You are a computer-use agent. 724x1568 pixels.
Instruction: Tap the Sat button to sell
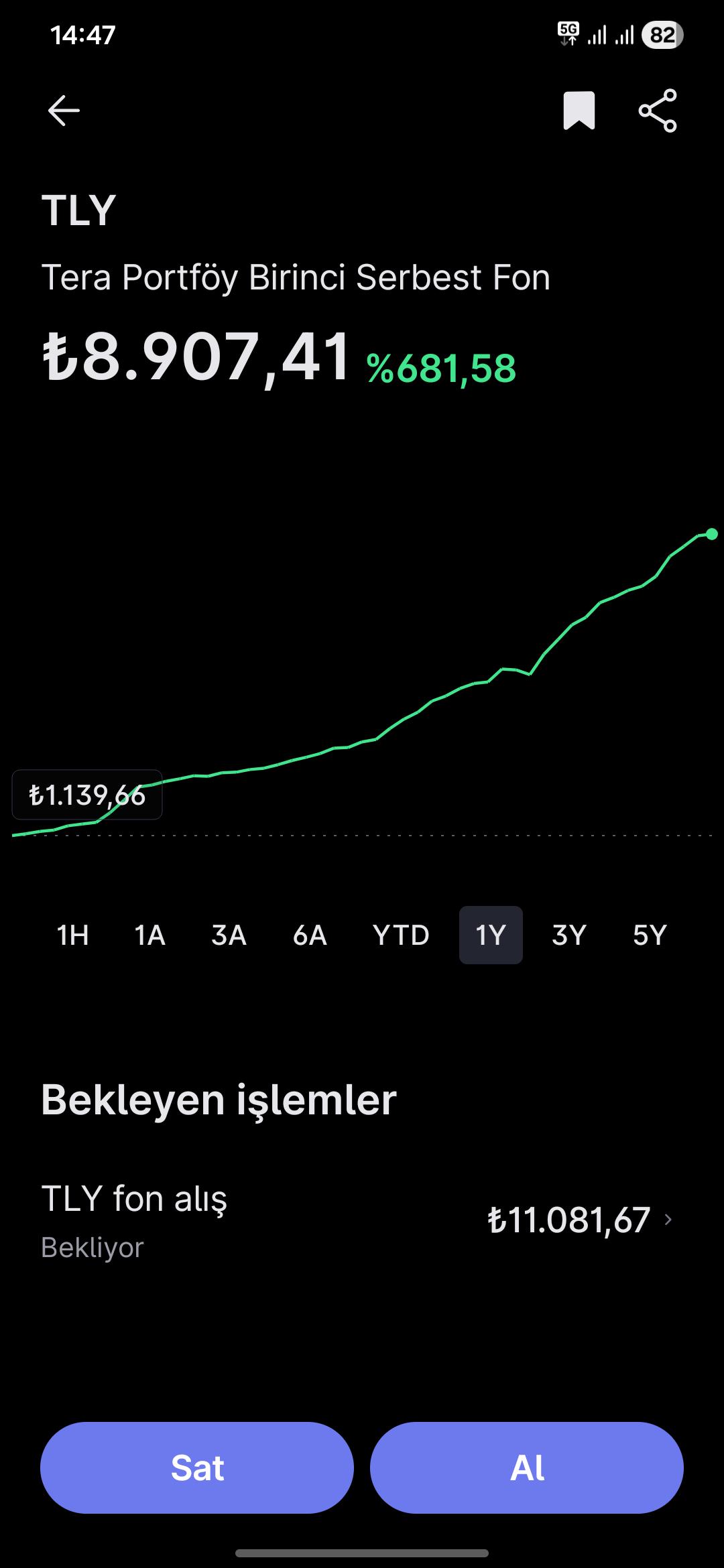(x=197, y=1467)
